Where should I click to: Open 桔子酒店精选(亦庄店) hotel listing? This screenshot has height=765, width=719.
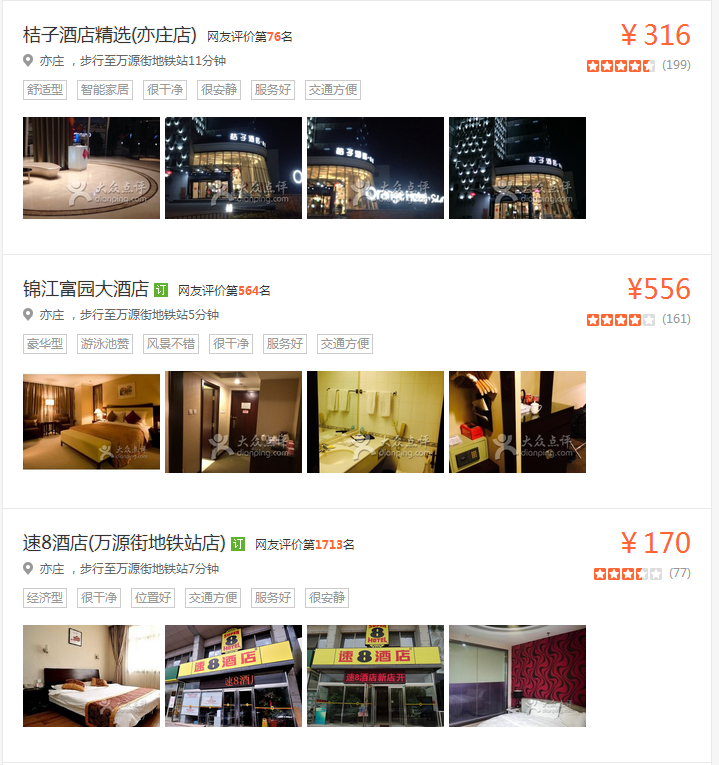click(110, 35)
